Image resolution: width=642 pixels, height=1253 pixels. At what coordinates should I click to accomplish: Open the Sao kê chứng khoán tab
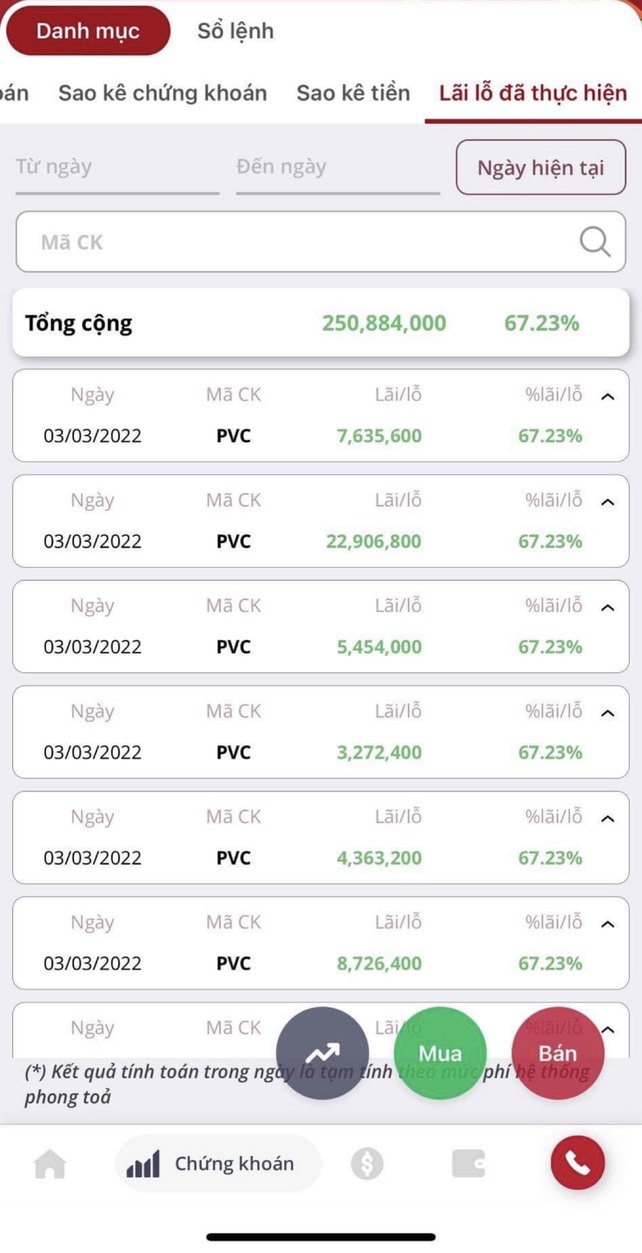point(162,93)
